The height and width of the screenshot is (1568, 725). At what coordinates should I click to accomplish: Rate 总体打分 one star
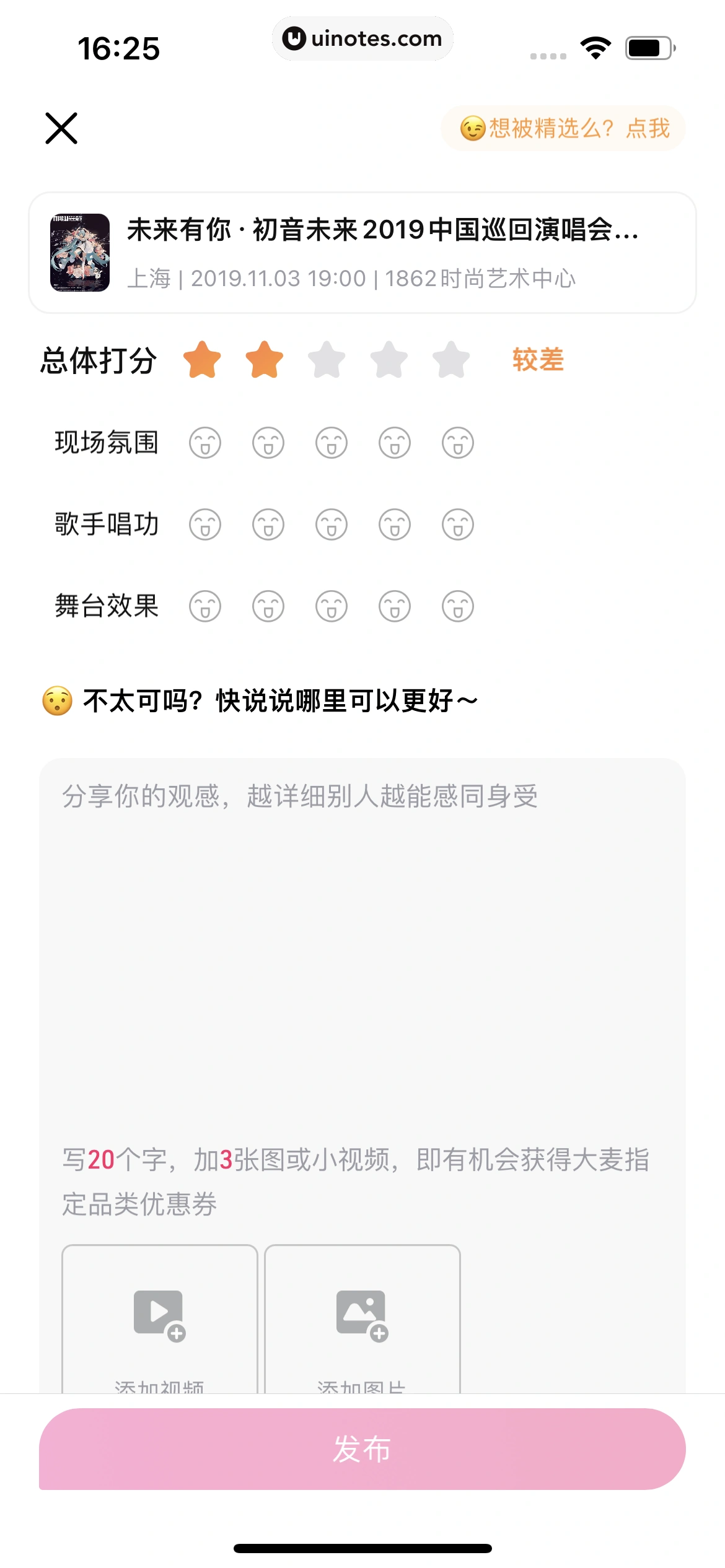click(202, 360)
